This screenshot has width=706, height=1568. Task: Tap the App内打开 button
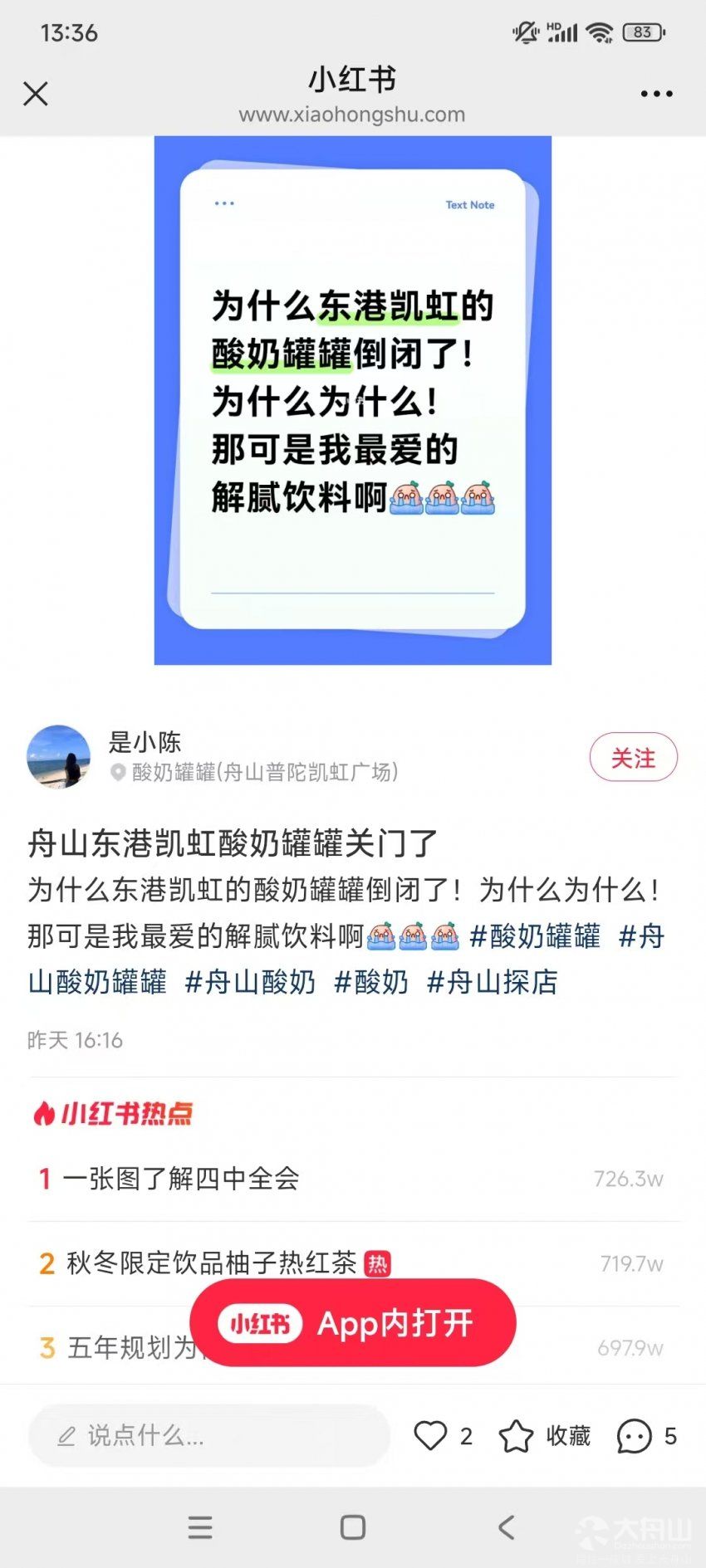click(x=352, y=1323)
